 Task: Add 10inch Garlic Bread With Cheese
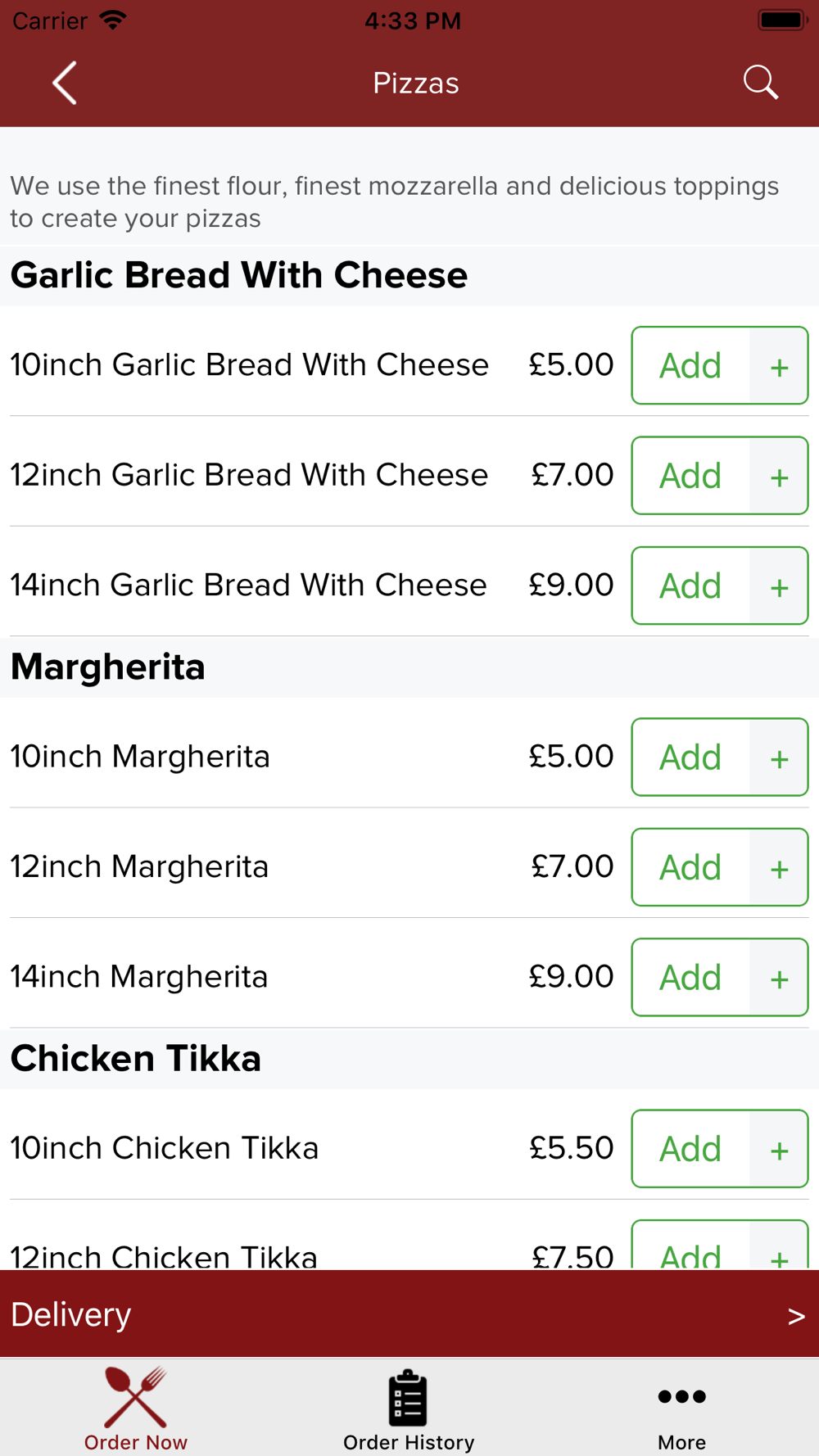pyautogui.click(x=690, y=365)
